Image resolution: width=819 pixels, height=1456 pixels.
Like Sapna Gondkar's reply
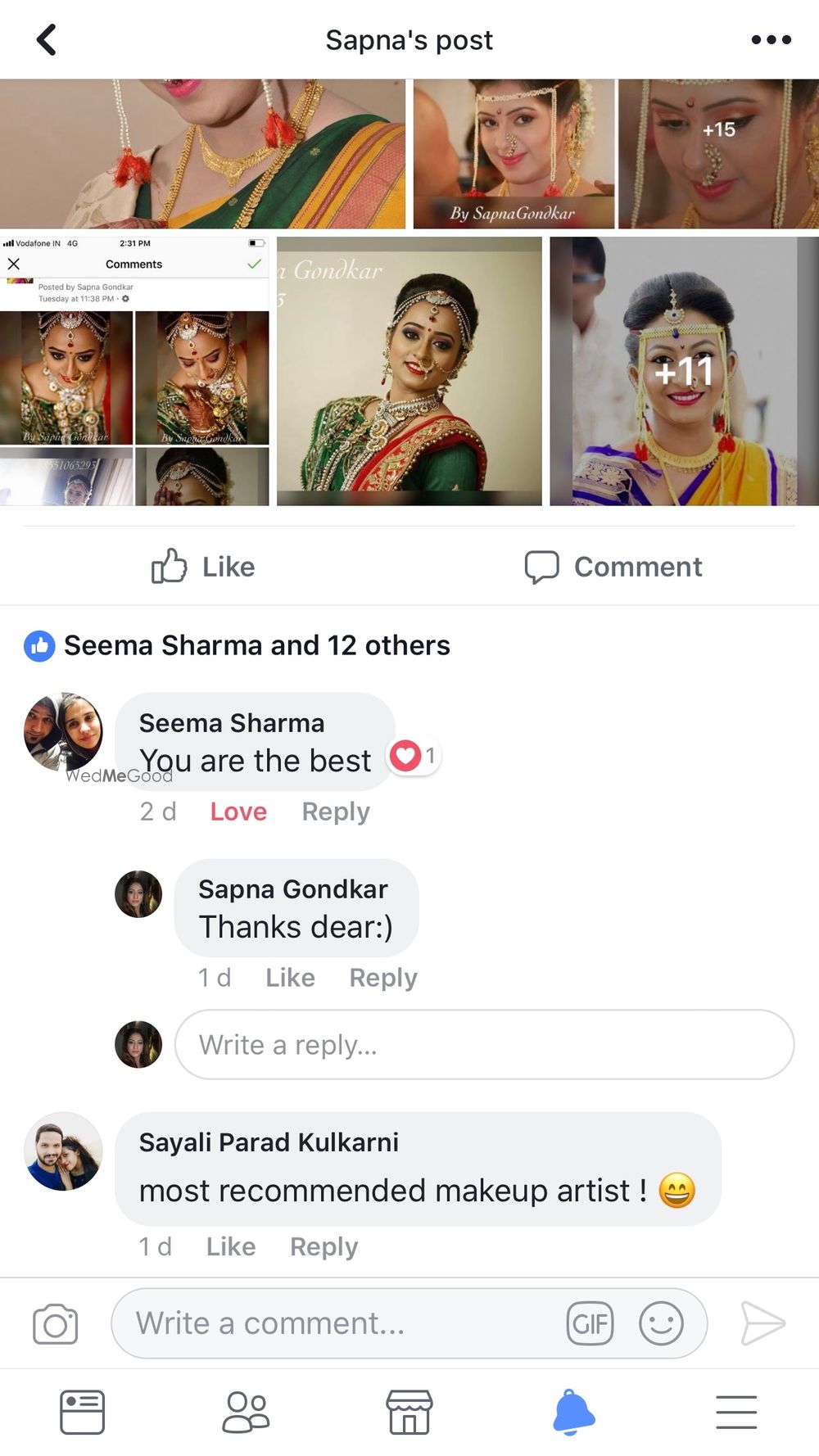[x=290, y=977]
